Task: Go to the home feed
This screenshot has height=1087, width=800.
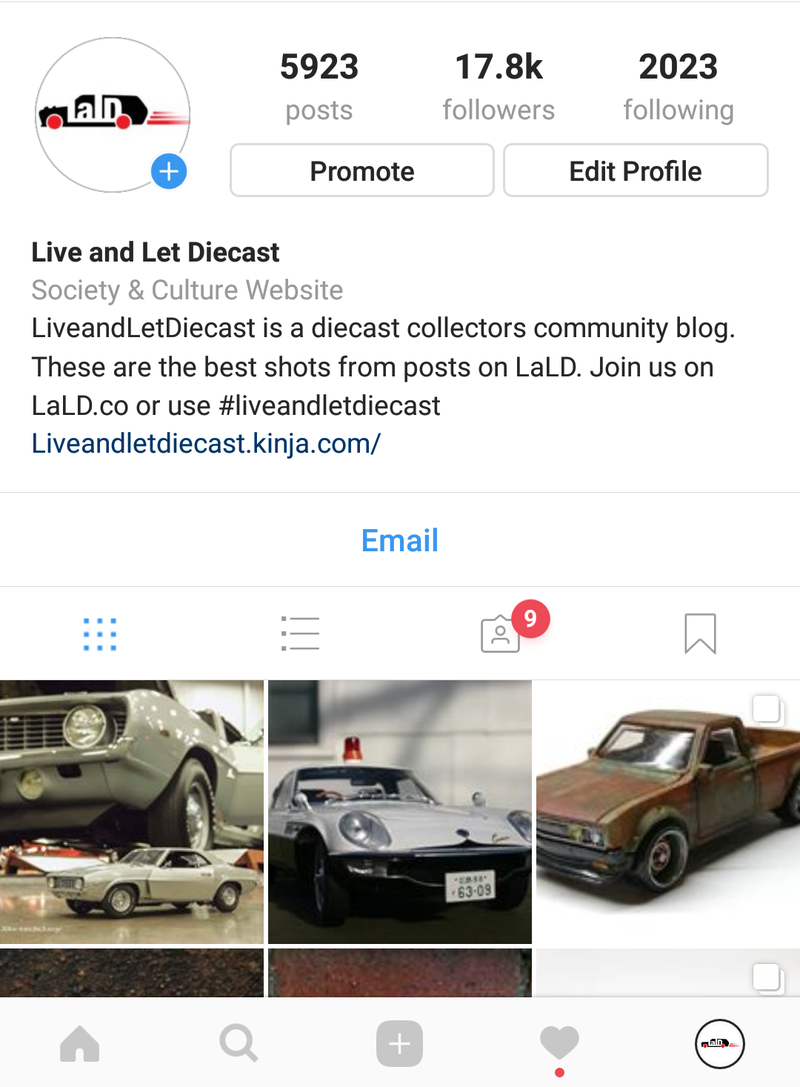Action: coord(80,1045)
